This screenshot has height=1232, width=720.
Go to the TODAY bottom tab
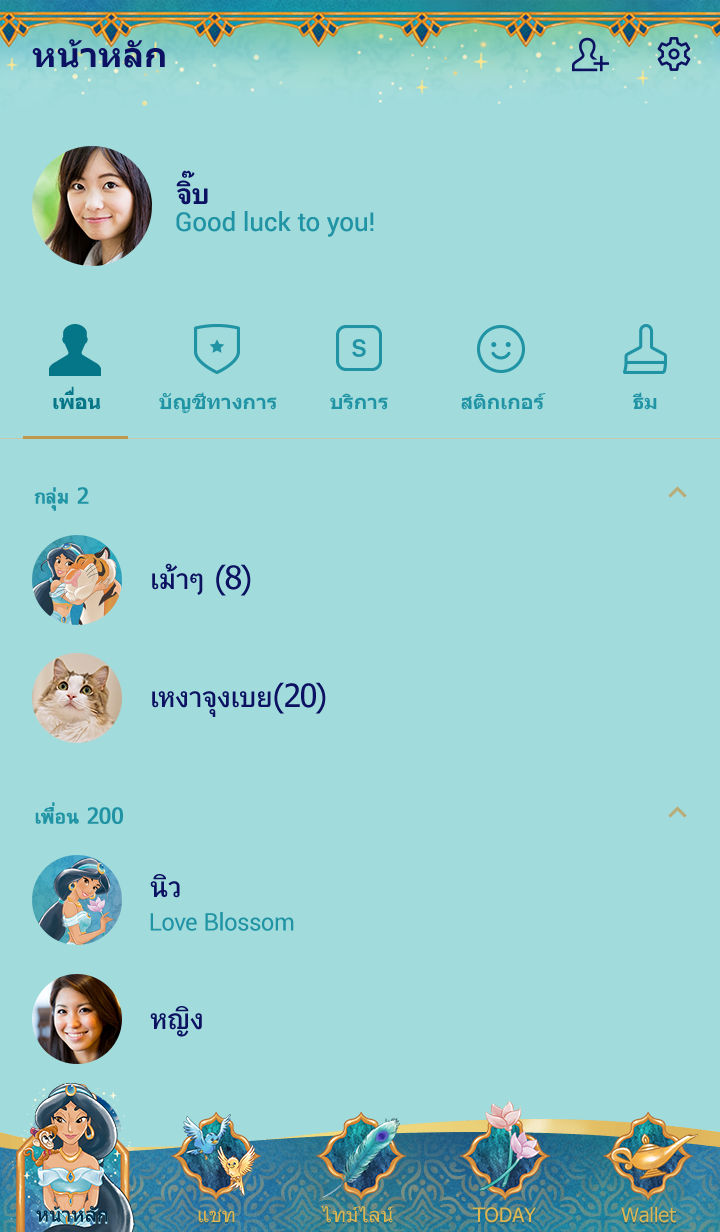[504, 1172]
